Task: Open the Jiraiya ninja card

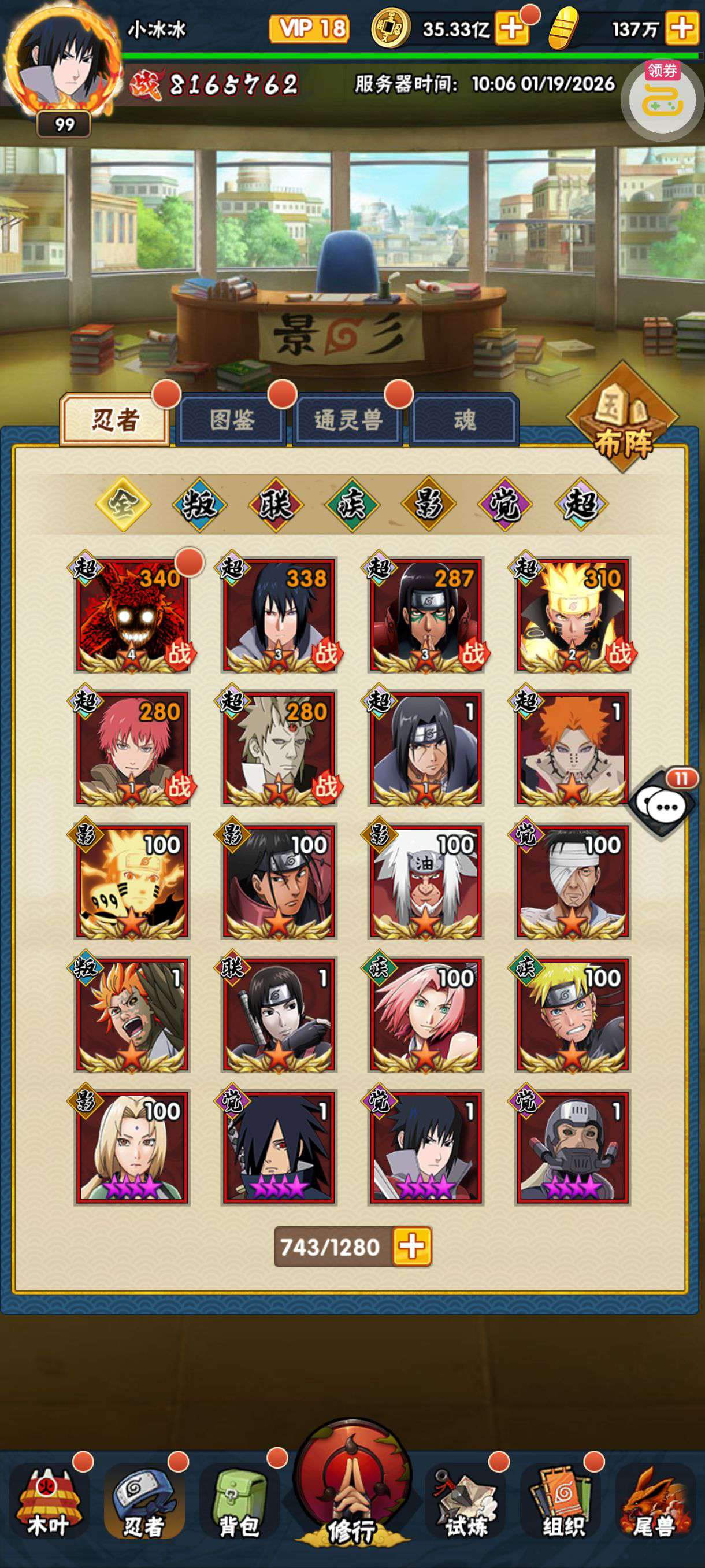Action: pyautogui.click(x=426, y=881)
